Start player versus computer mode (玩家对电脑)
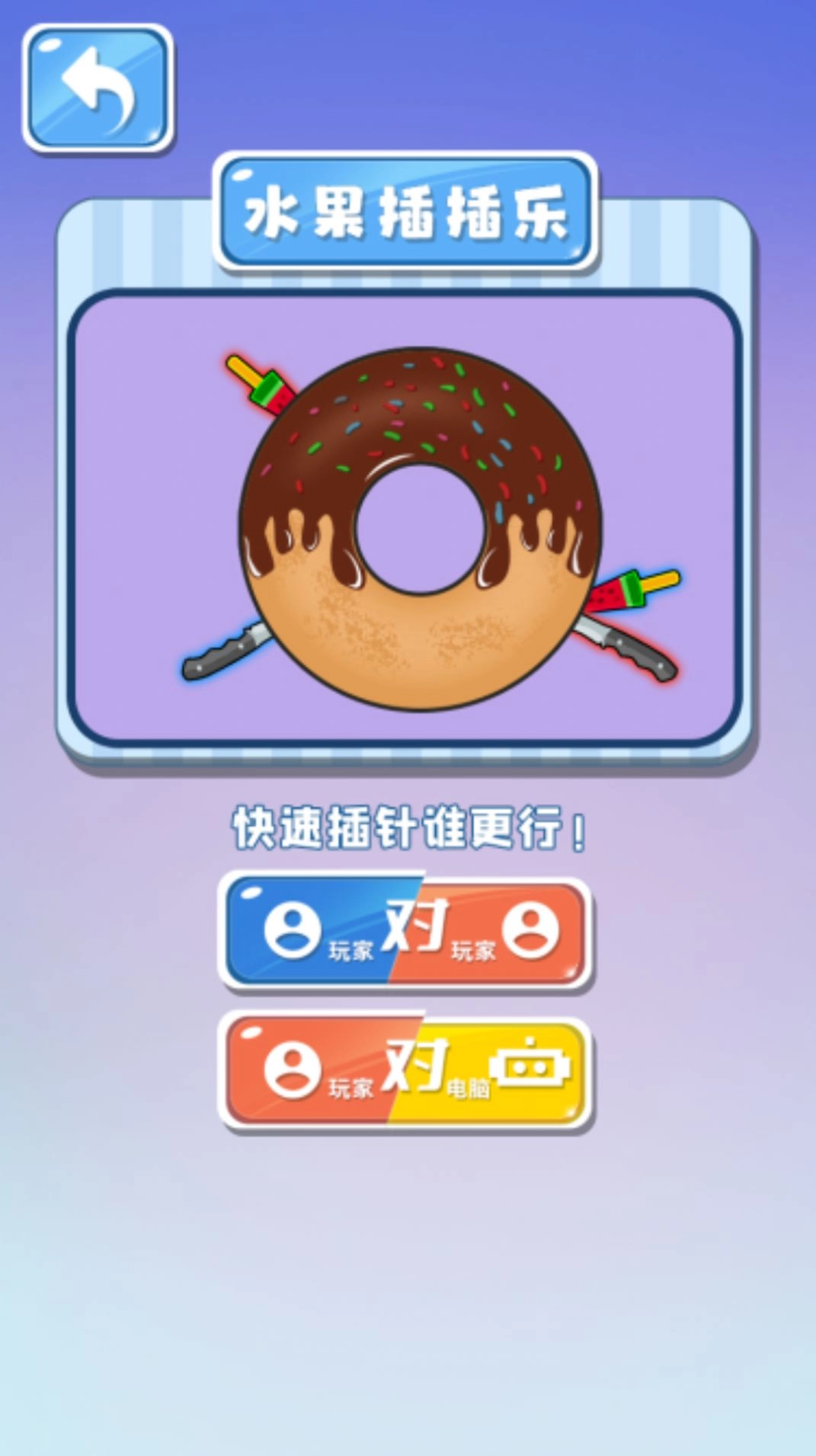The height and width of the screenshot is (1456, 816). tap(405, 1070)
